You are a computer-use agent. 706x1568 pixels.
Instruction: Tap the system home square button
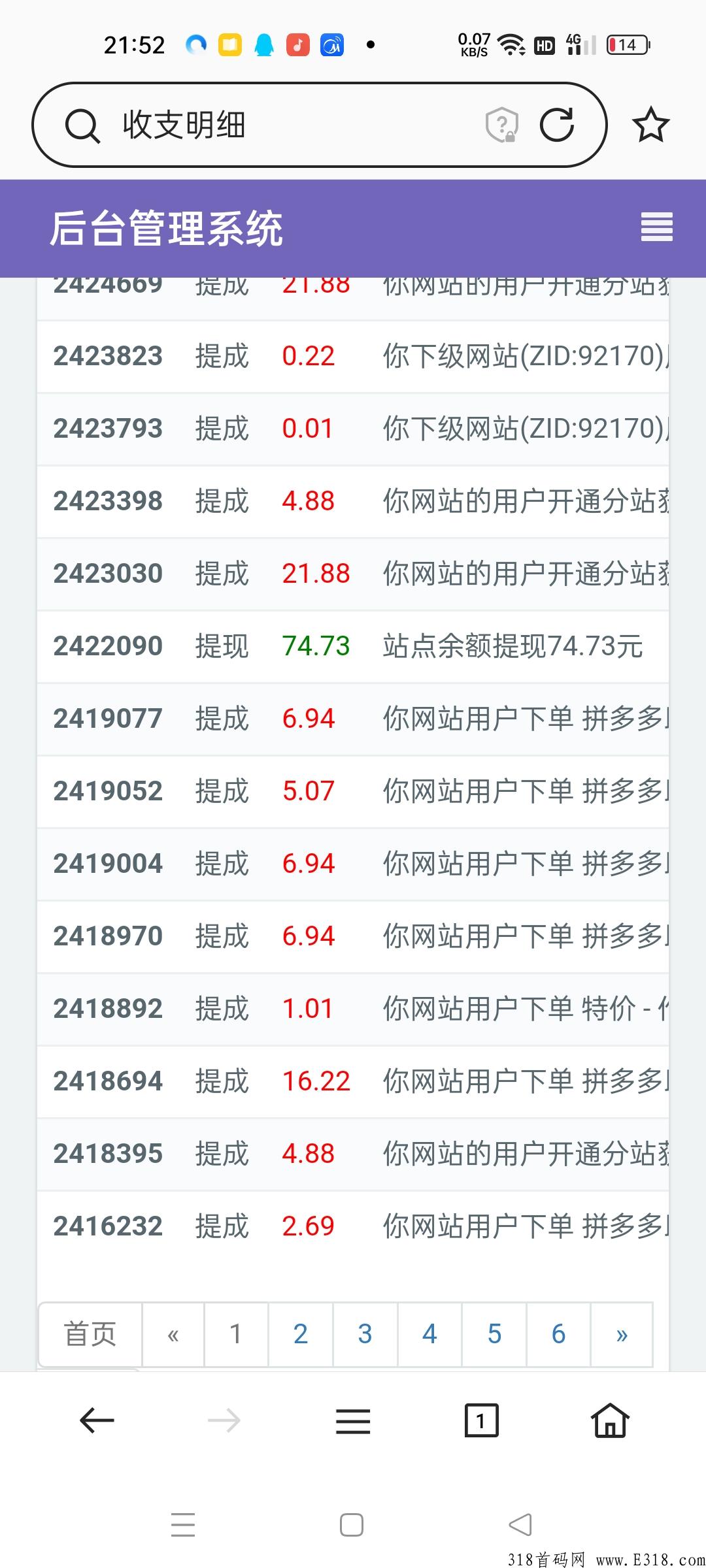tap(352, 1525)
